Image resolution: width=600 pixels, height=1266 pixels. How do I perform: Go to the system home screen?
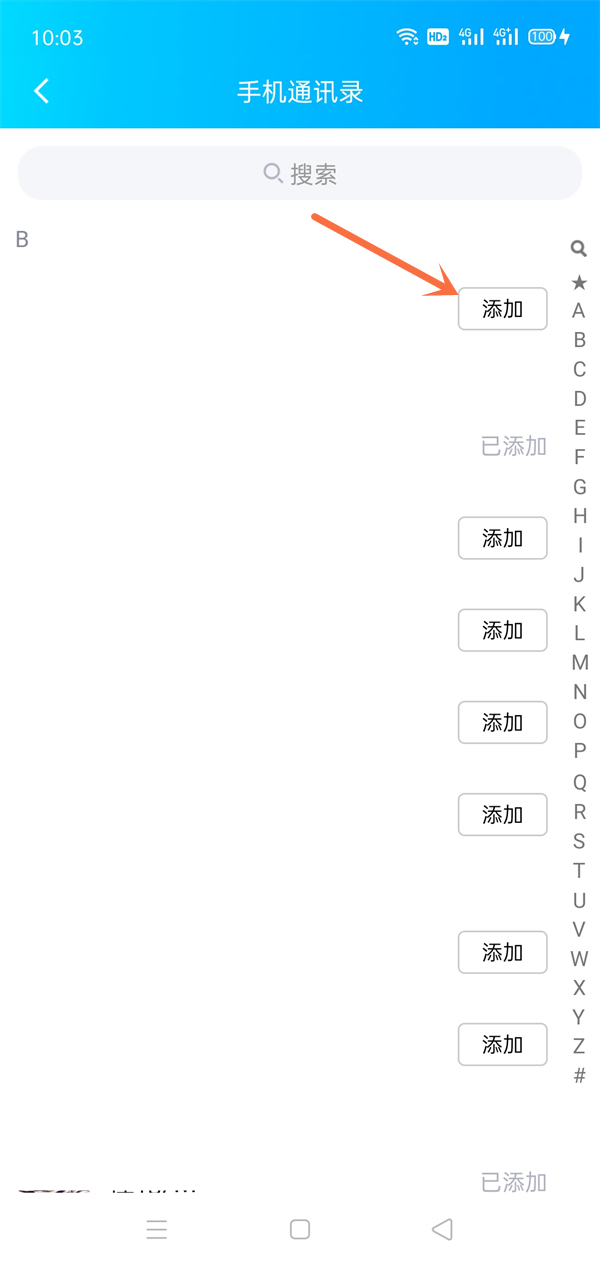point(300,1230)
